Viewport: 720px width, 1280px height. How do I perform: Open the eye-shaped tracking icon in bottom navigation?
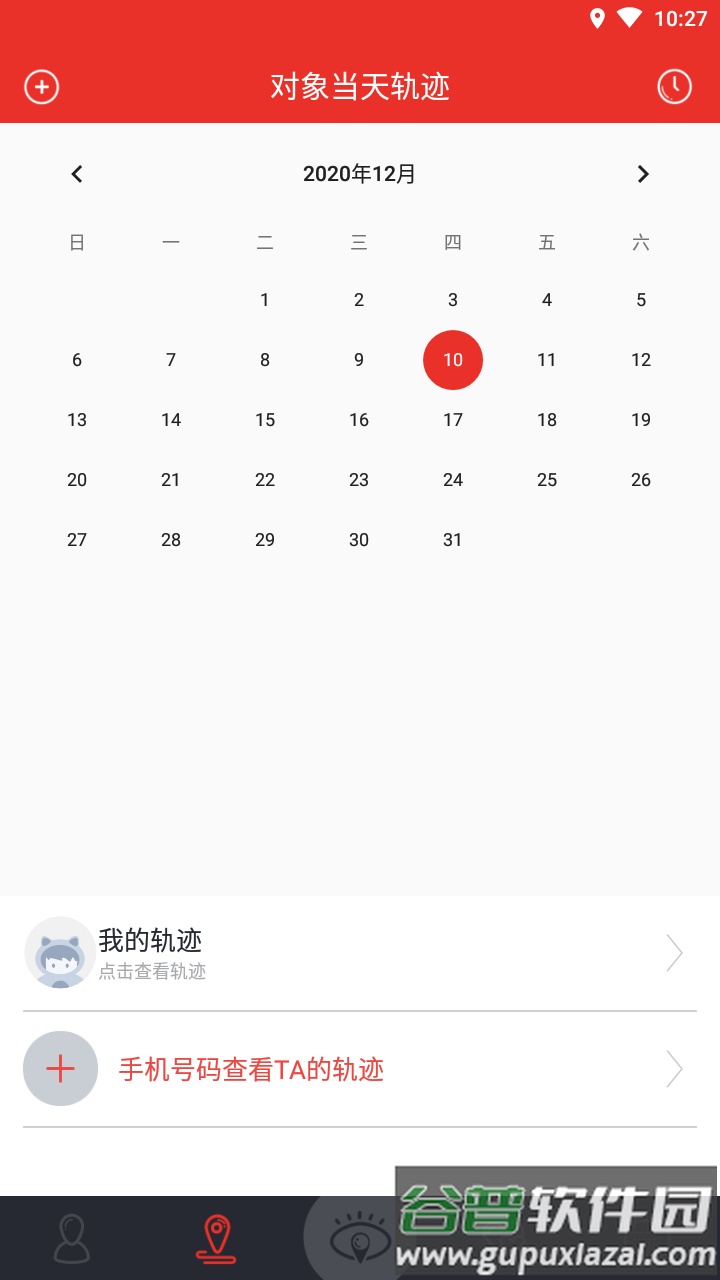(360, 1240)
